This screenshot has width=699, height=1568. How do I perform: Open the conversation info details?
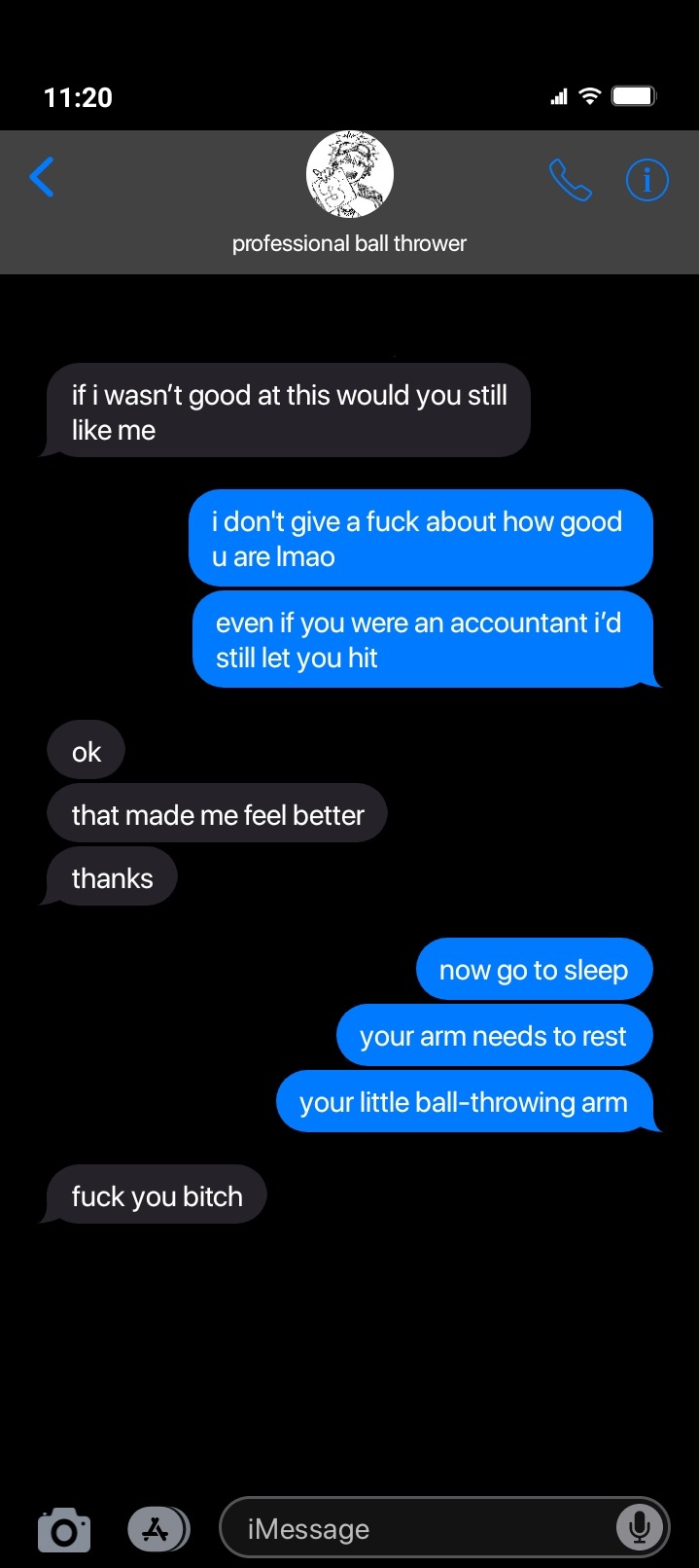click(x=647, y=180)
